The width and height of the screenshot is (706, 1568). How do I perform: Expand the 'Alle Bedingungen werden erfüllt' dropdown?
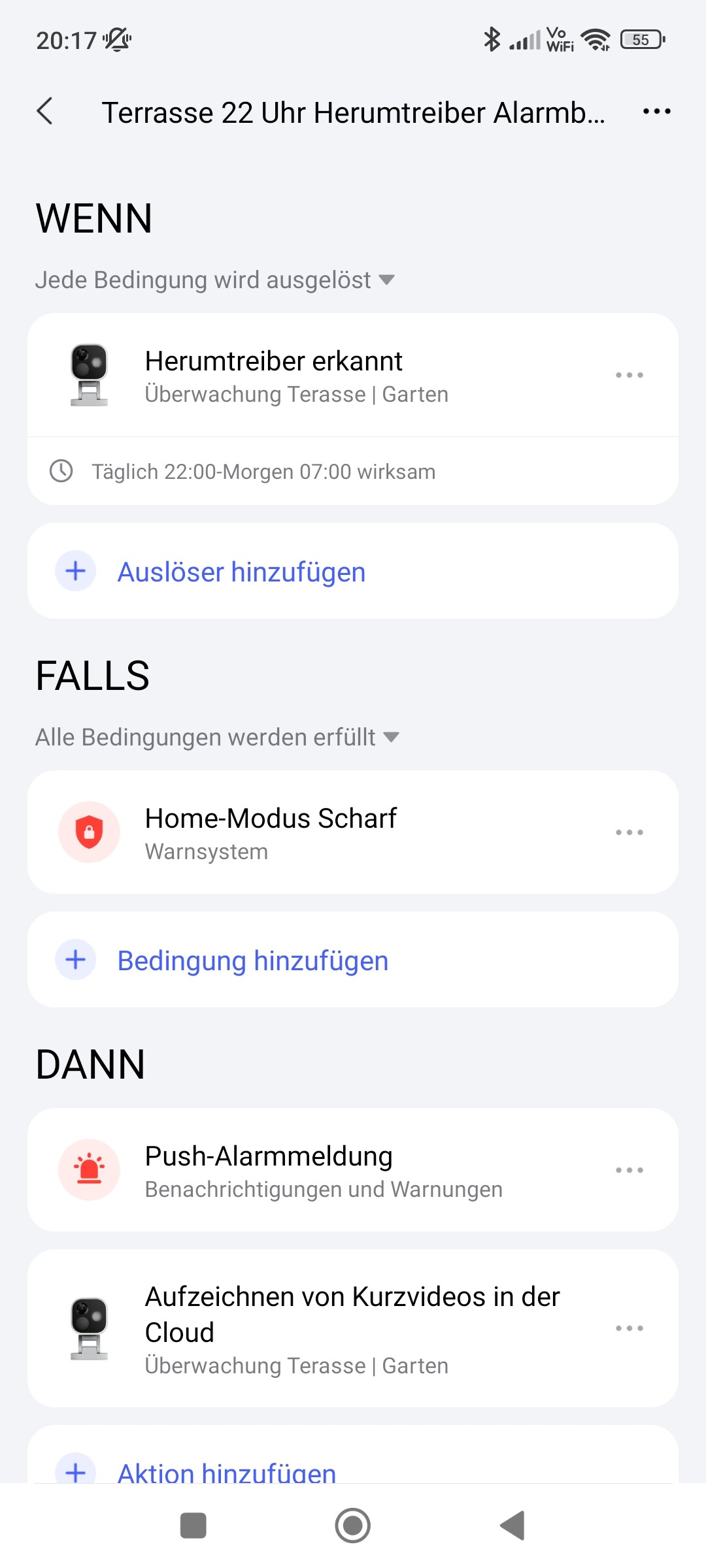click(x=217, y=738)
